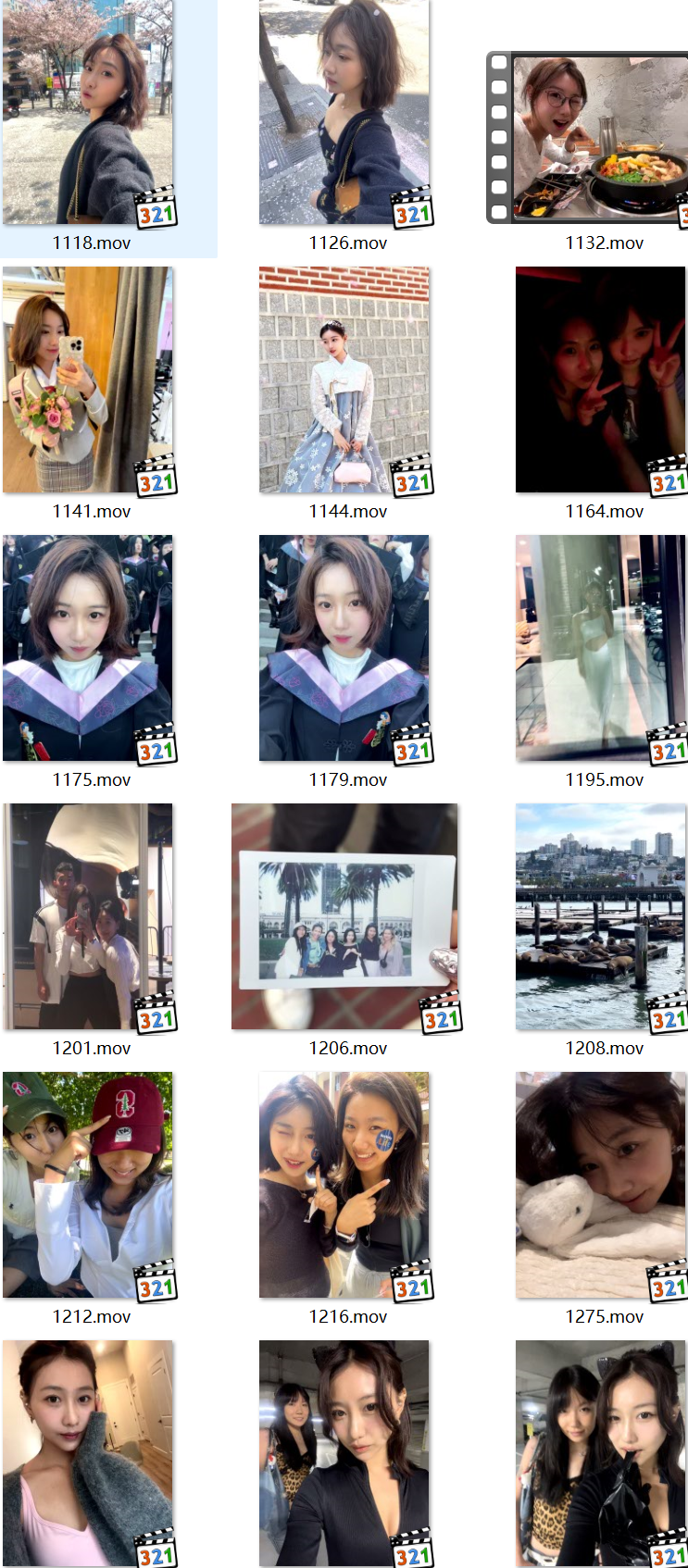Open the harbor video 1208.mov
This screenshot has height=1568, width=688.
tap(600, 916)
